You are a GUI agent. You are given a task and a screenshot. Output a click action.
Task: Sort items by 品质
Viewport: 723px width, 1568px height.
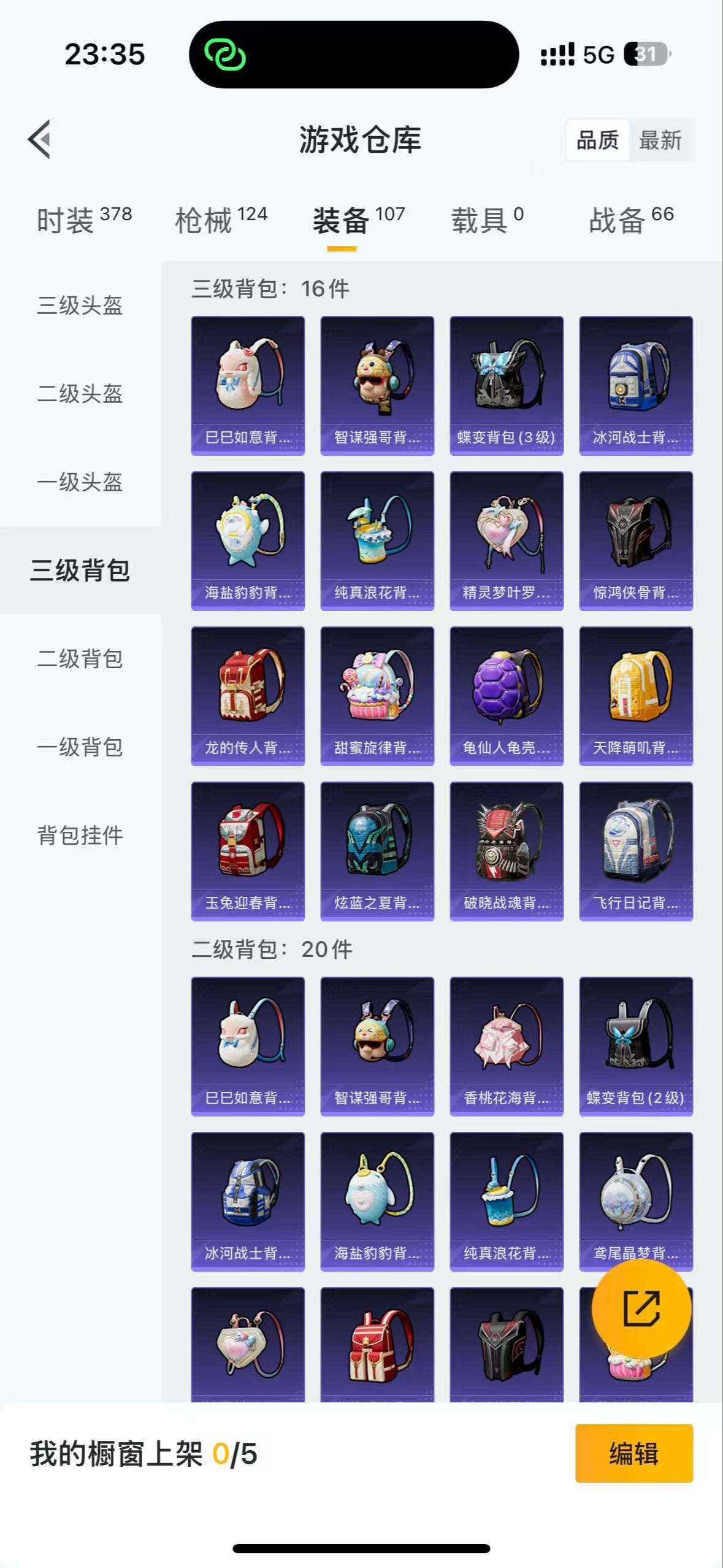click(597, 140)
